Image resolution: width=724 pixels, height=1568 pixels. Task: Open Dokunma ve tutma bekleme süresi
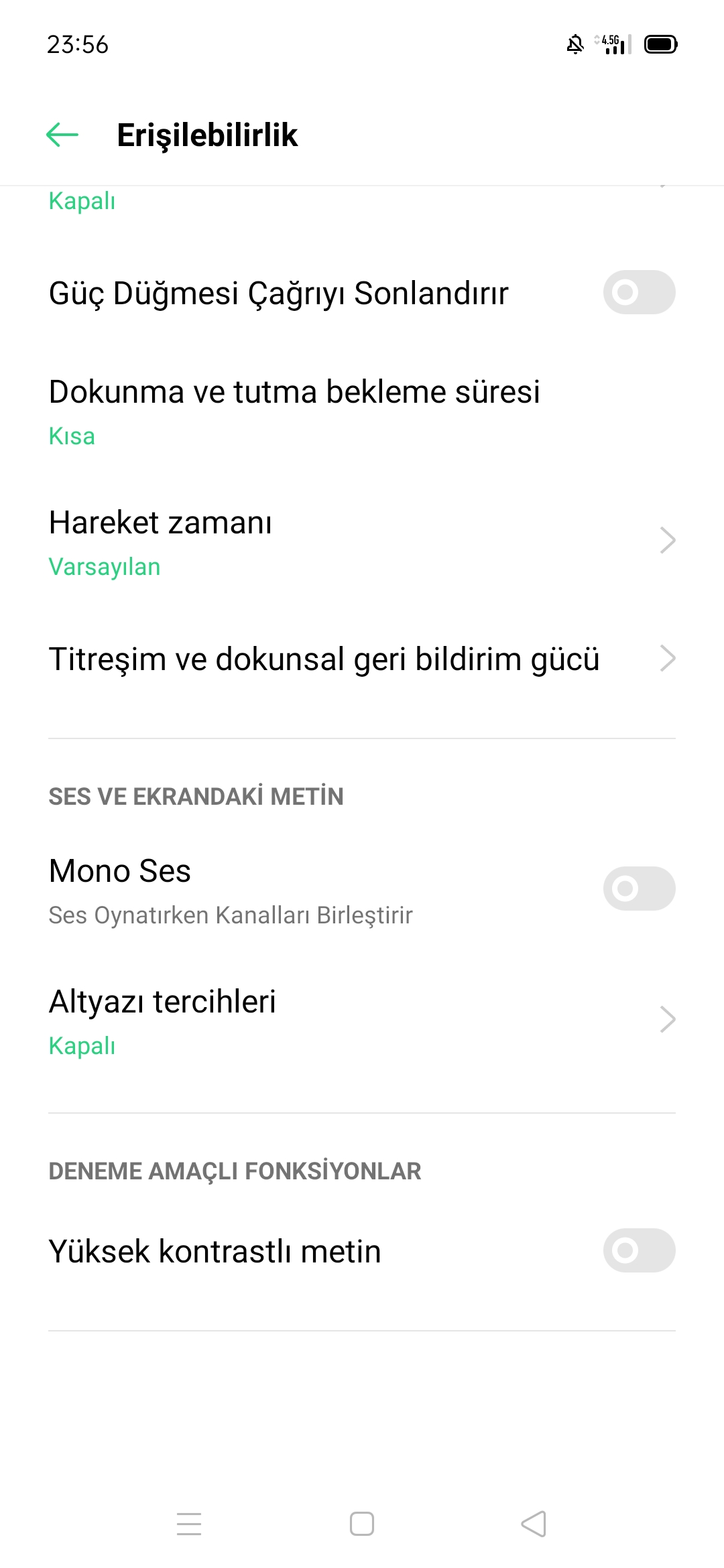pyautogui.click(x=362, y=411)
